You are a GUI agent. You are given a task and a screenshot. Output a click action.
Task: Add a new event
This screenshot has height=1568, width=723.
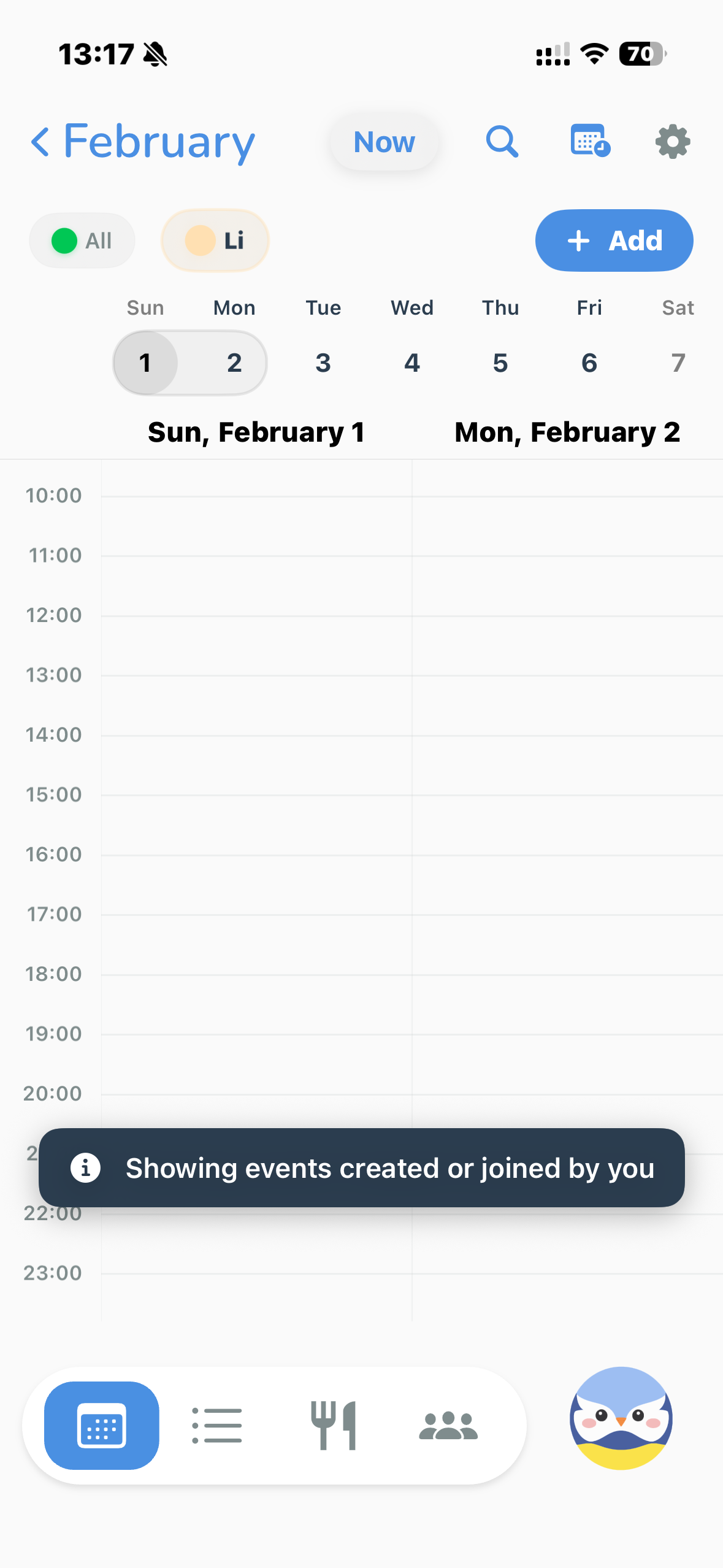614,240
